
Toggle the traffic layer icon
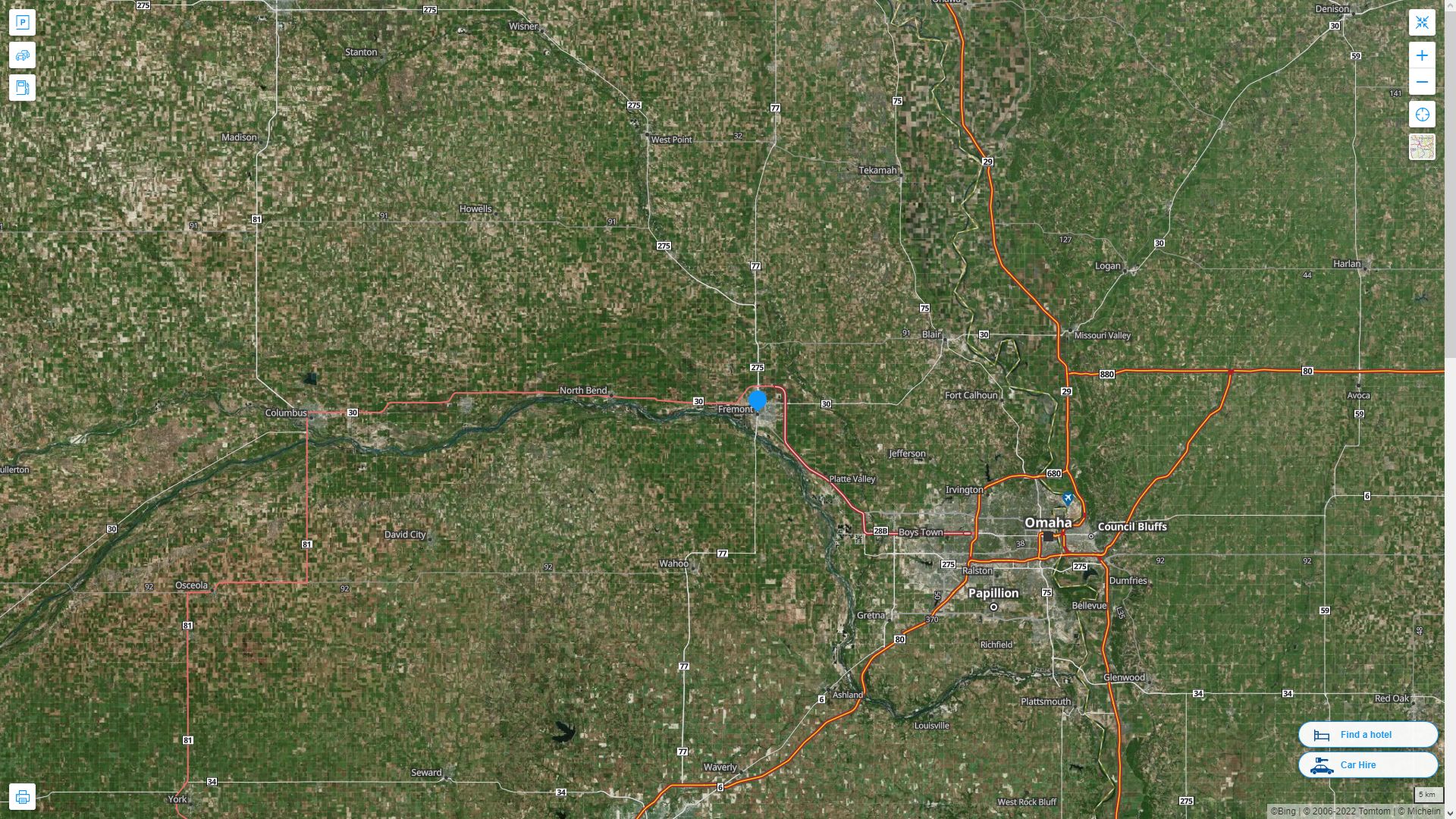click(x=22, y=55)
